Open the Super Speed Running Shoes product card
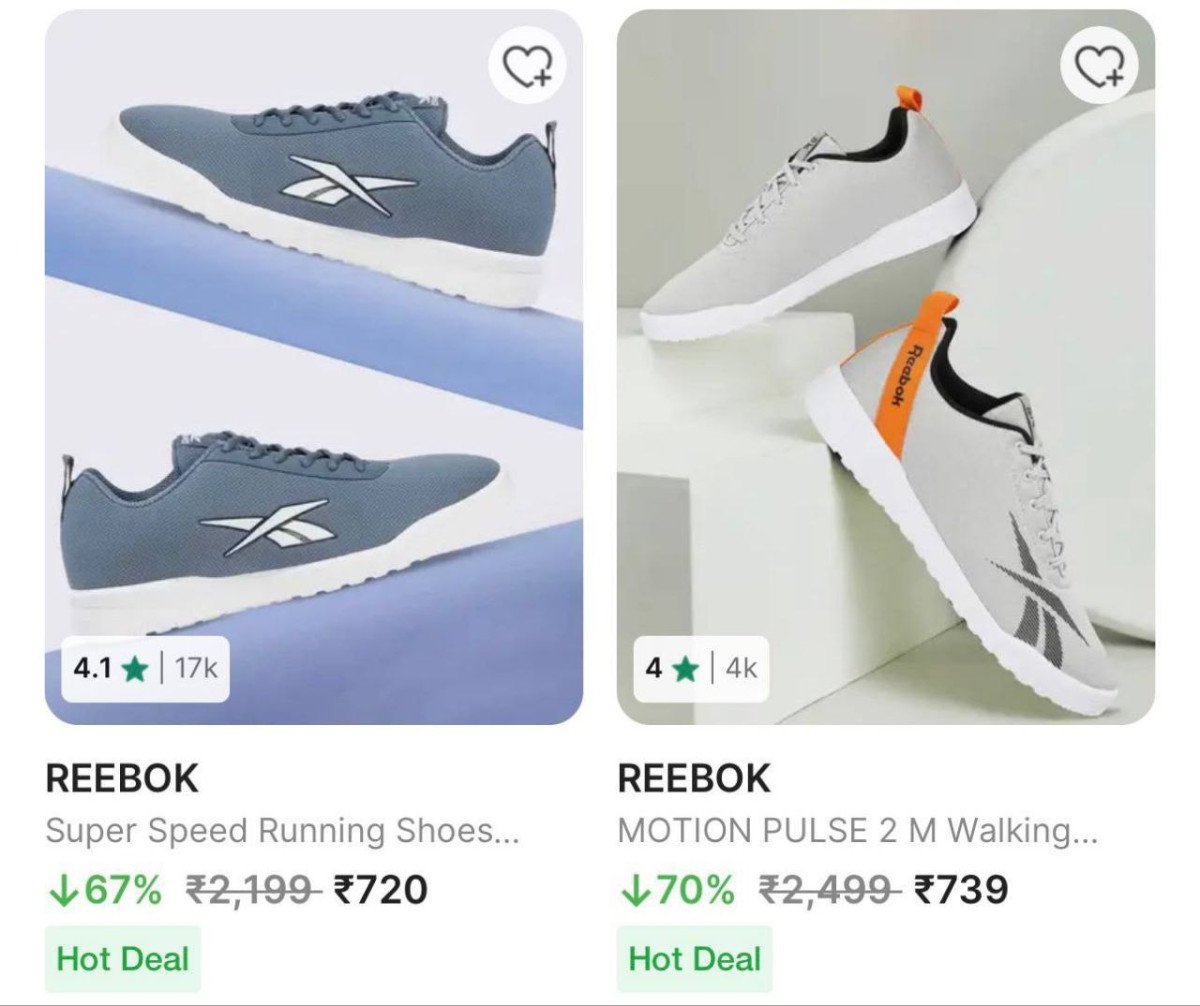The image size is (1200, 1006). point(313,400)
